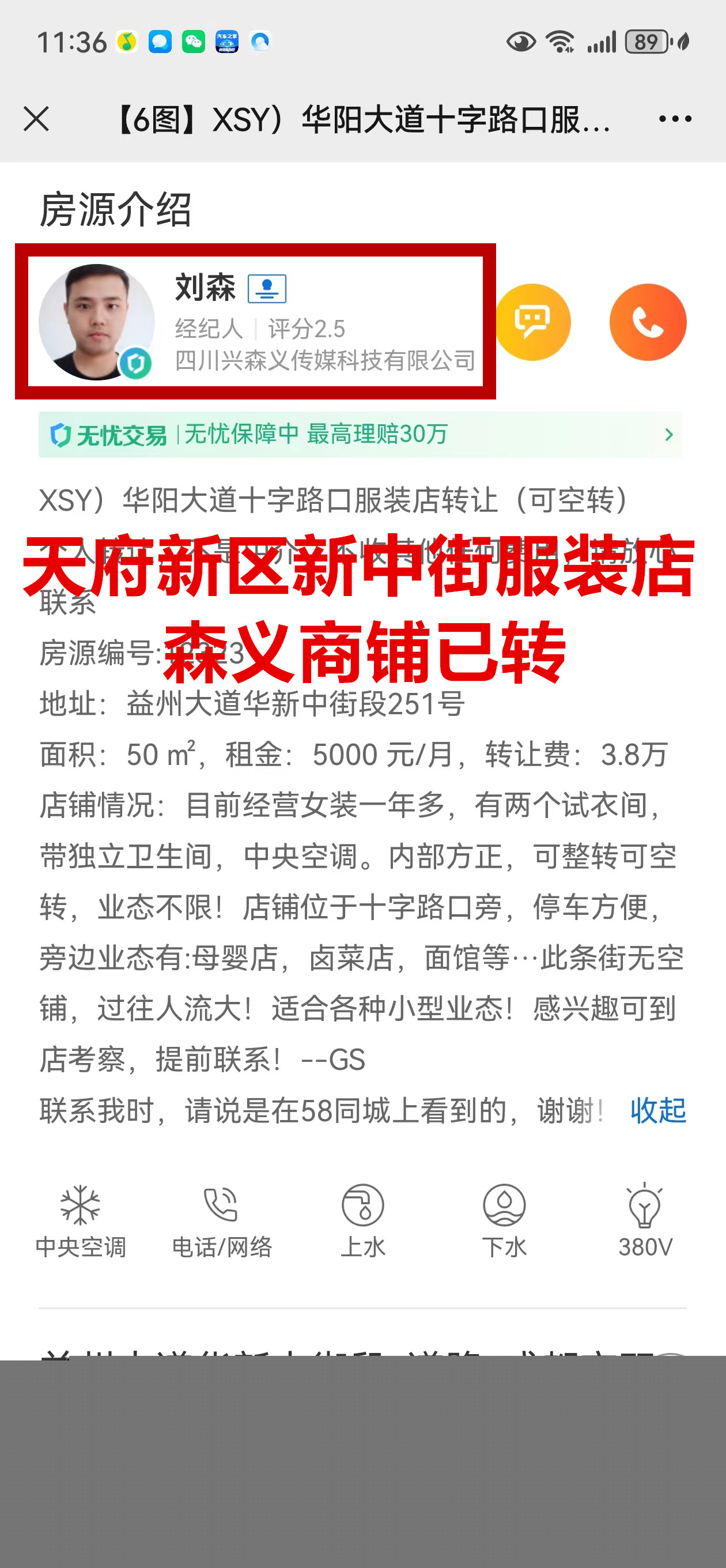Screen dimensions: 726x1568
Task: Close the listing page with the X
Action: tap(36, 119)
